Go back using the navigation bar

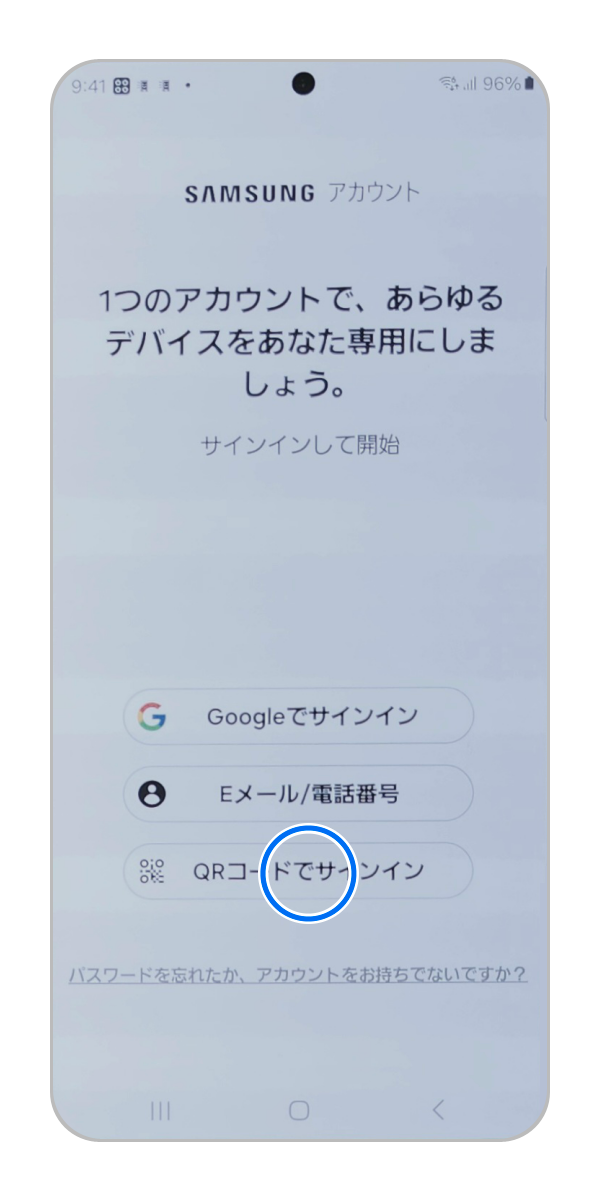(x=437, y=1109)
